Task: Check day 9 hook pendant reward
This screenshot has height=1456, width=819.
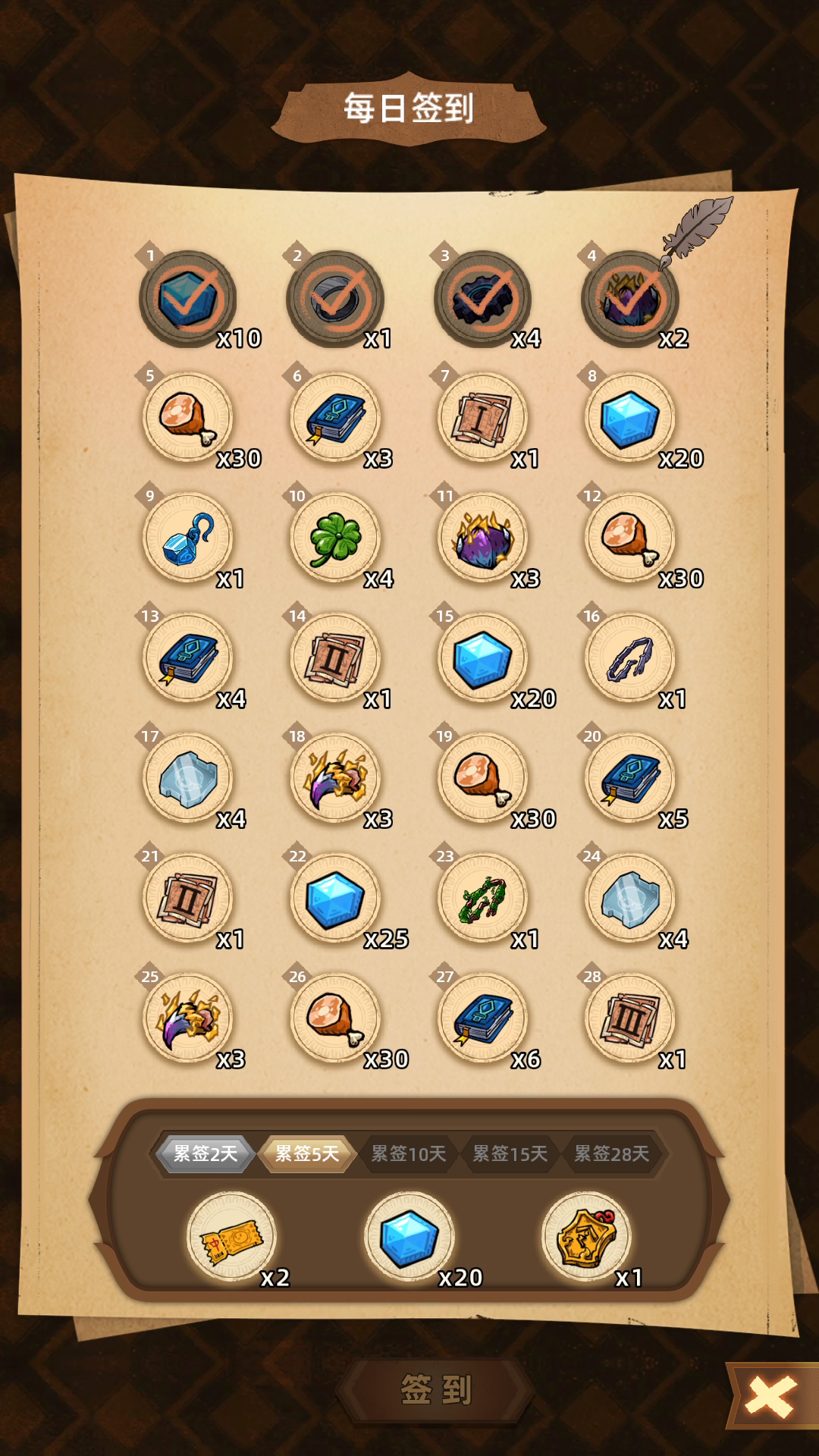Action: 188,538
